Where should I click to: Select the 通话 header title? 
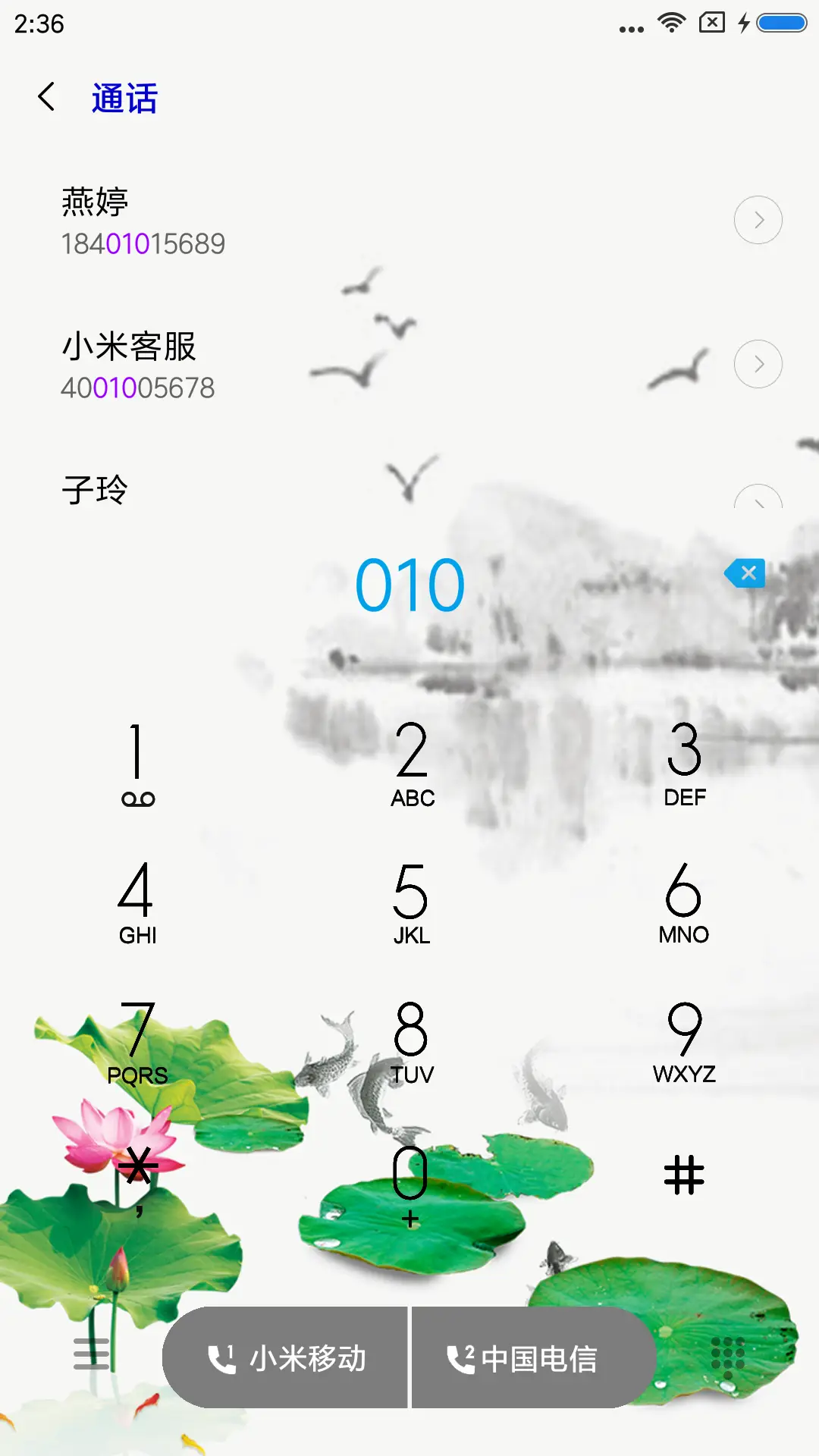coord(124,98)
